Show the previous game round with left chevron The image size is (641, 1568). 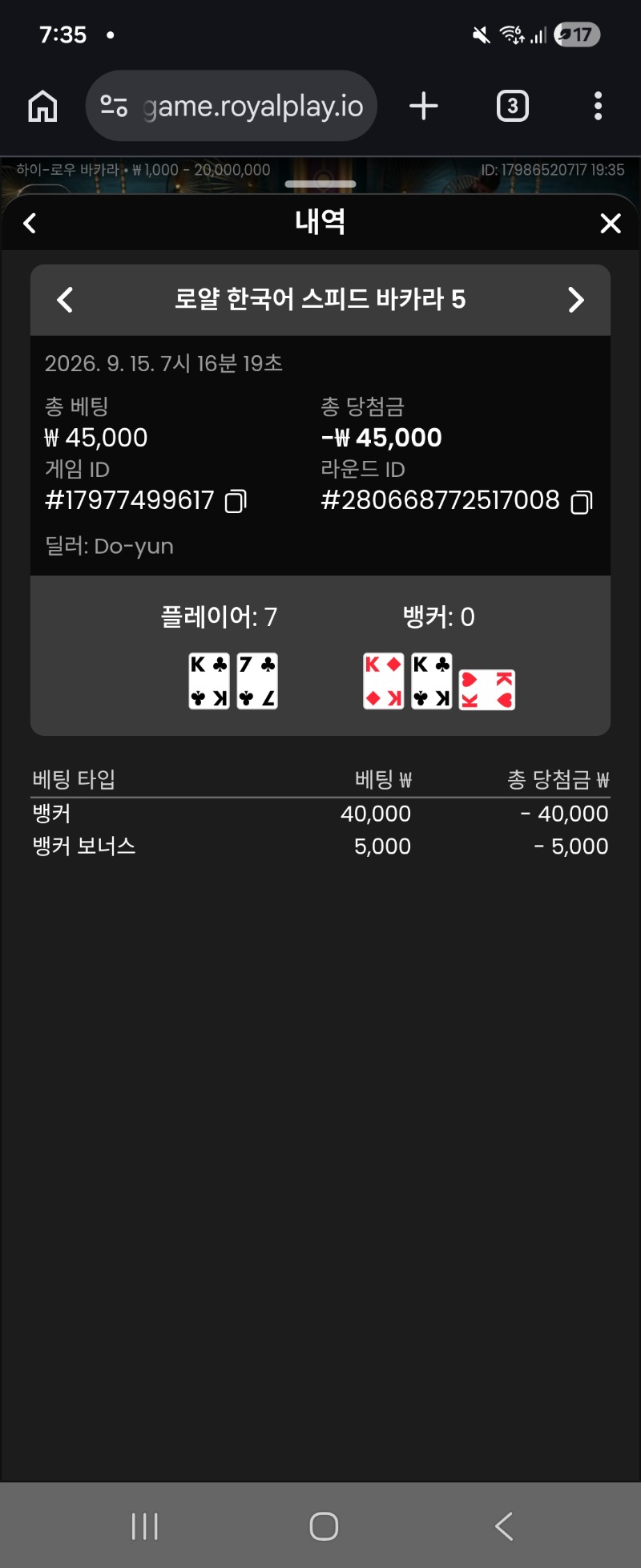(x=65, y=300)
